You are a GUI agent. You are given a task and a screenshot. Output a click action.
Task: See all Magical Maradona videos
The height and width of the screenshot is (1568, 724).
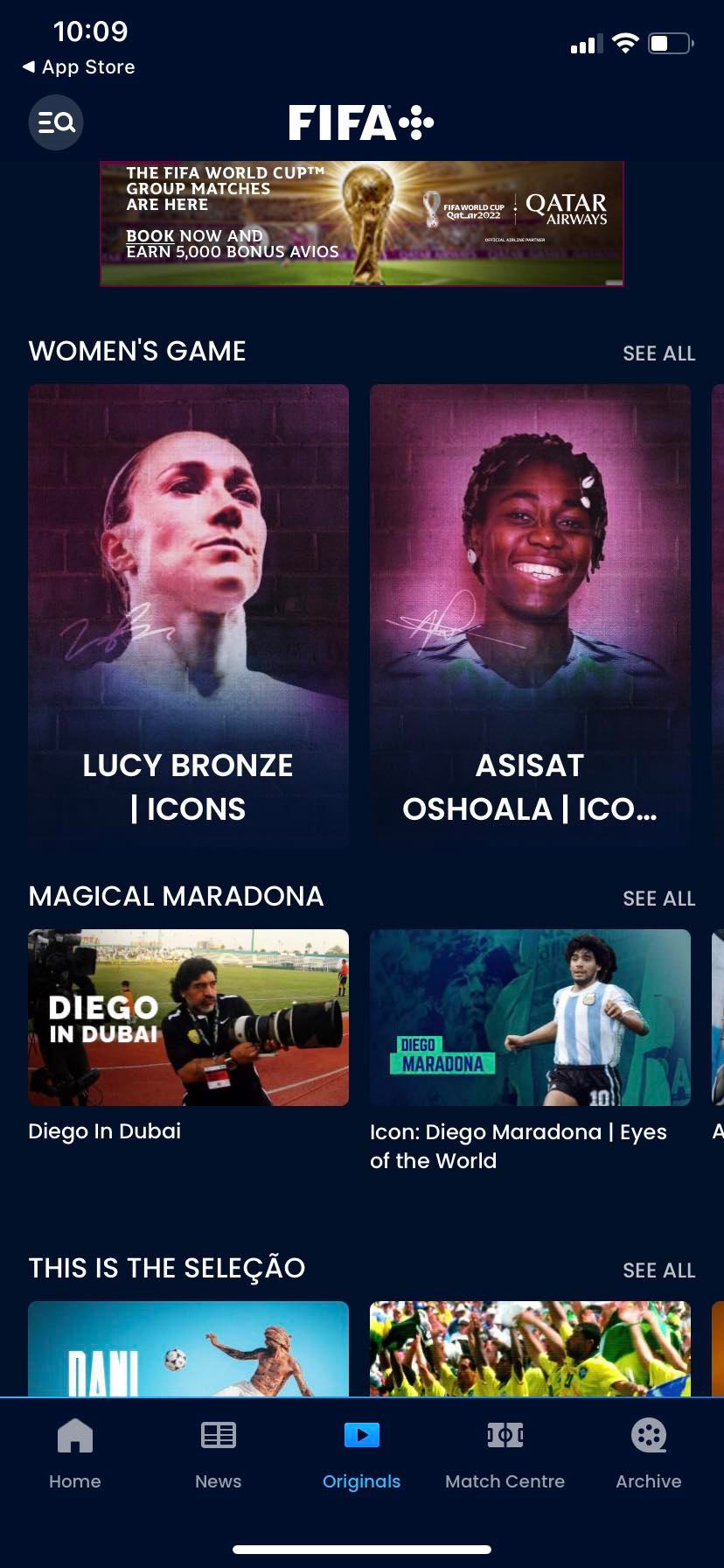pos(658,899)
